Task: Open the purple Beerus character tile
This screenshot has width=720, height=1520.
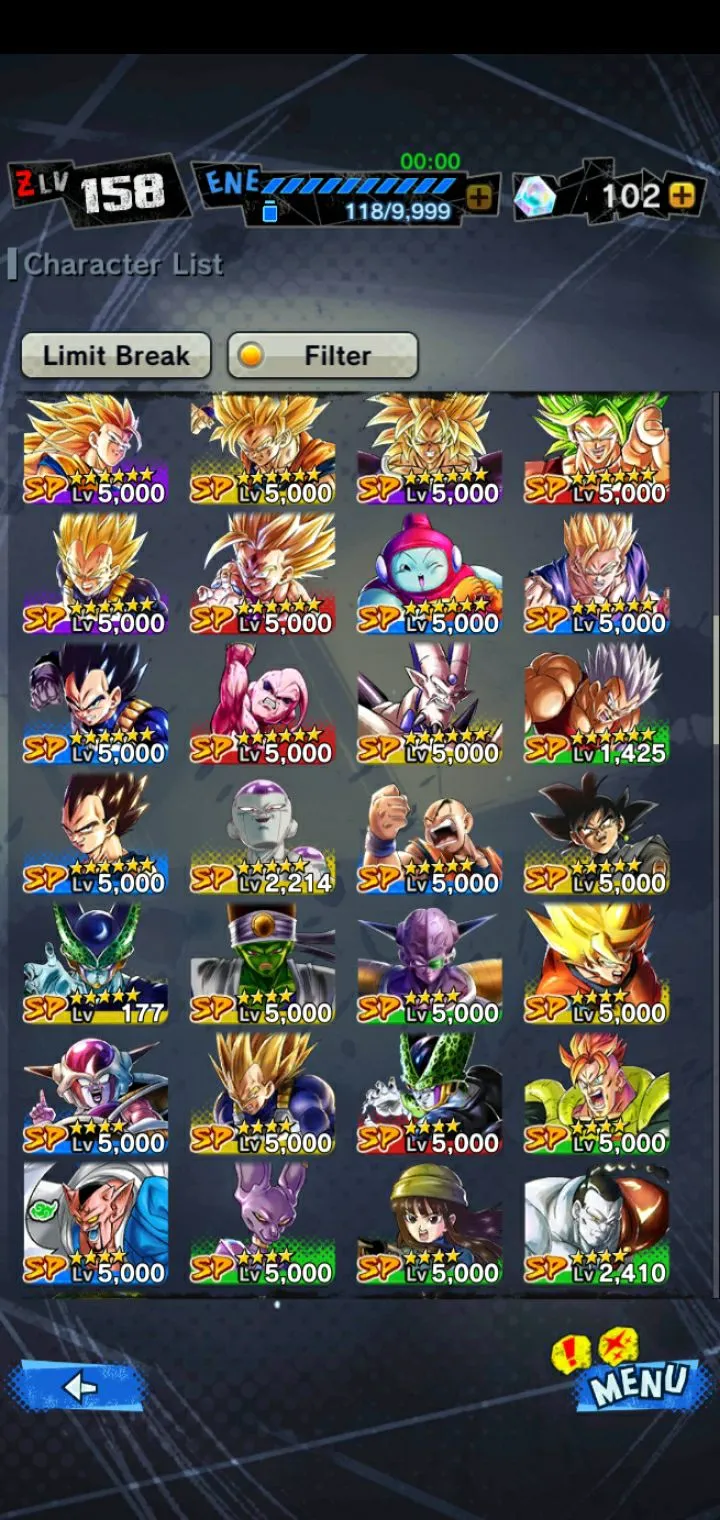Action: (263, 1224)
